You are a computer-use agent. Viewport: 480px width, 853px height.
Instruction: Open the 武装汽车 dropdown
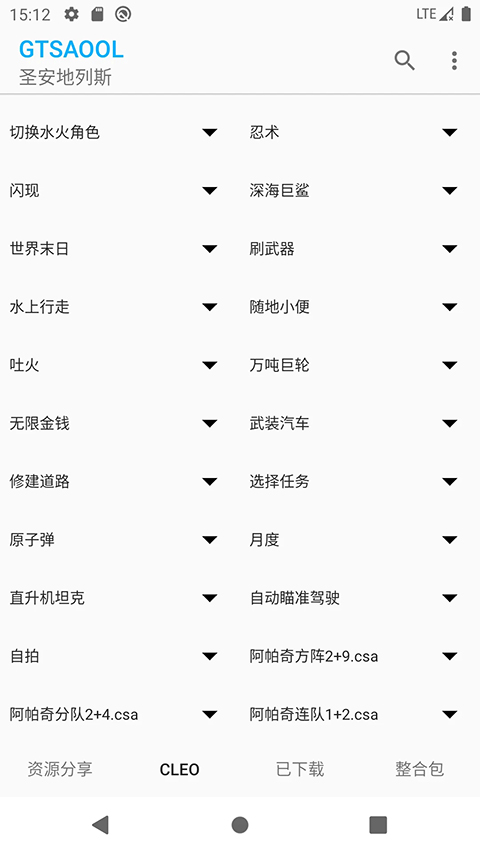pos(354,423)
